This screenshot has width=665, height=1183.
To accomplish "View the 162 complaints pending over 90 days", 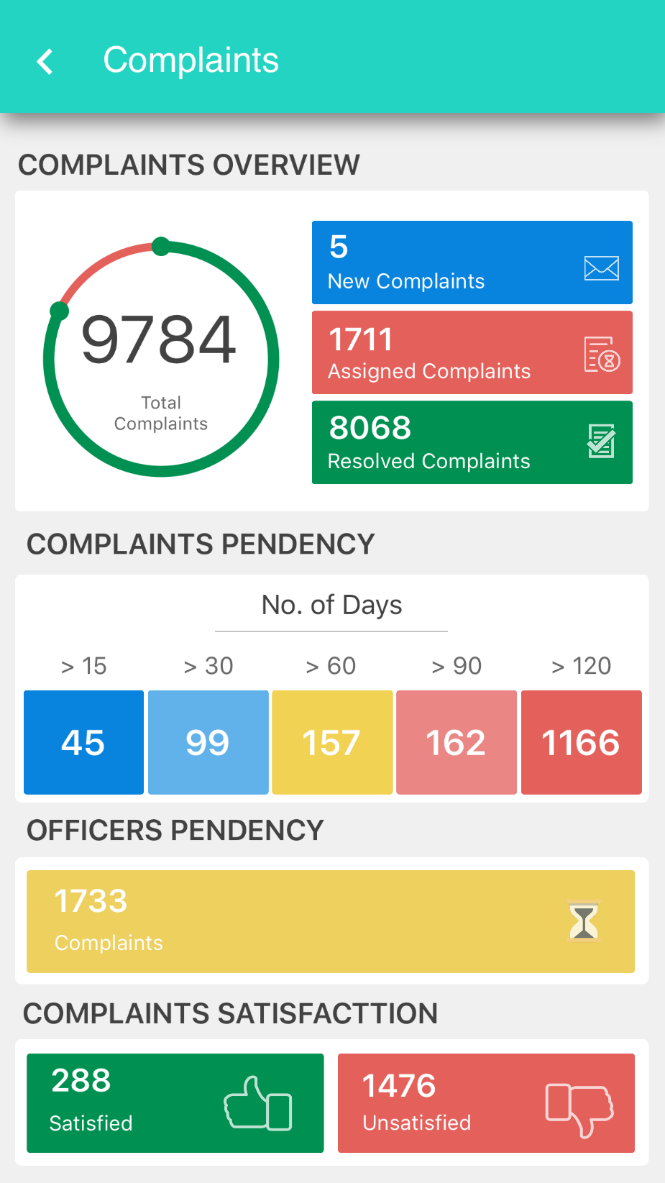I will click(x=456, y=742).
